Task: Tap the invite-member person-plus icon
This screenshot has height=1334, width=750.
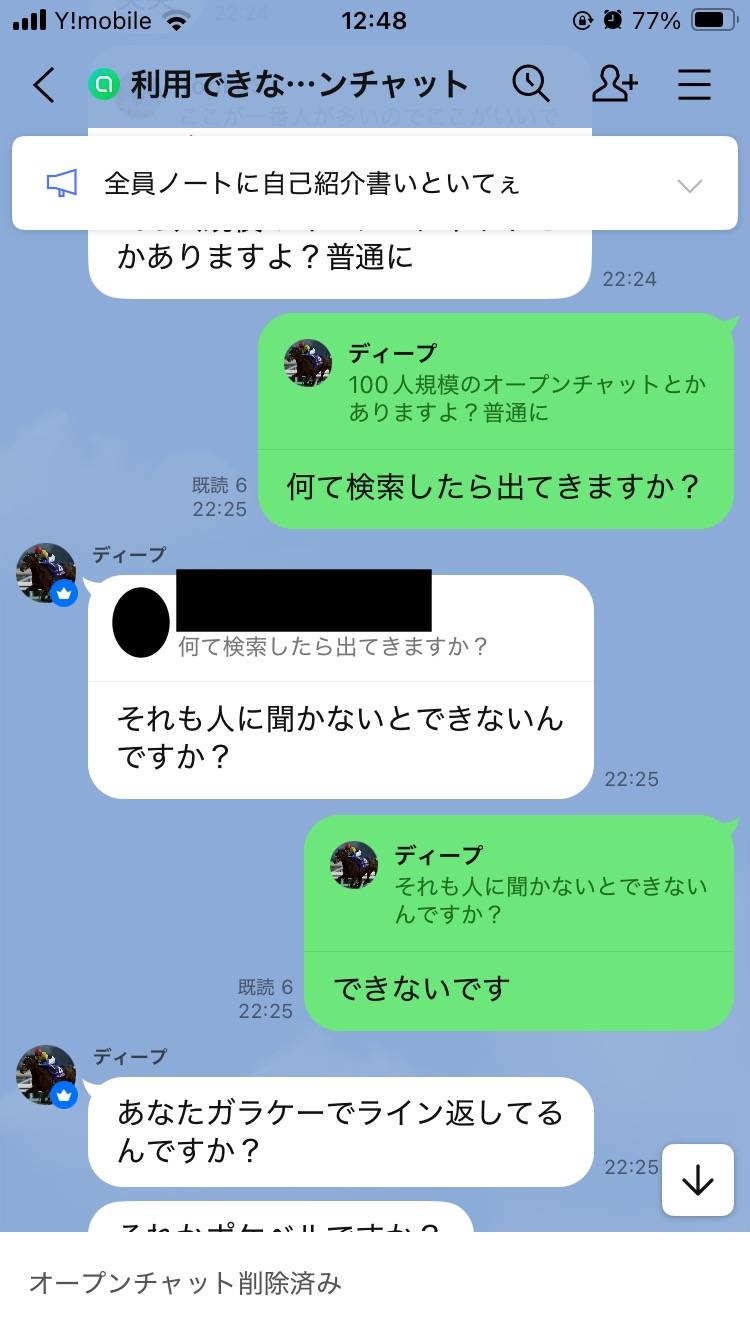Action: pyautogui.click(x=614, y=85)
